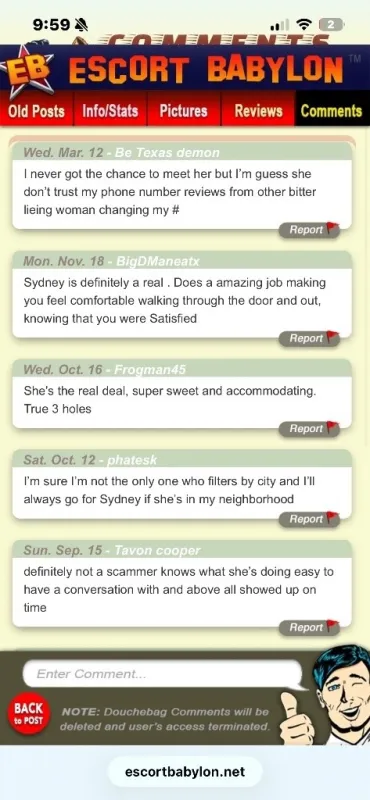This screenshot has width=370, height=800.
Task: Flag Frogman45's comment with Report
Action: (x=309, y=429)
